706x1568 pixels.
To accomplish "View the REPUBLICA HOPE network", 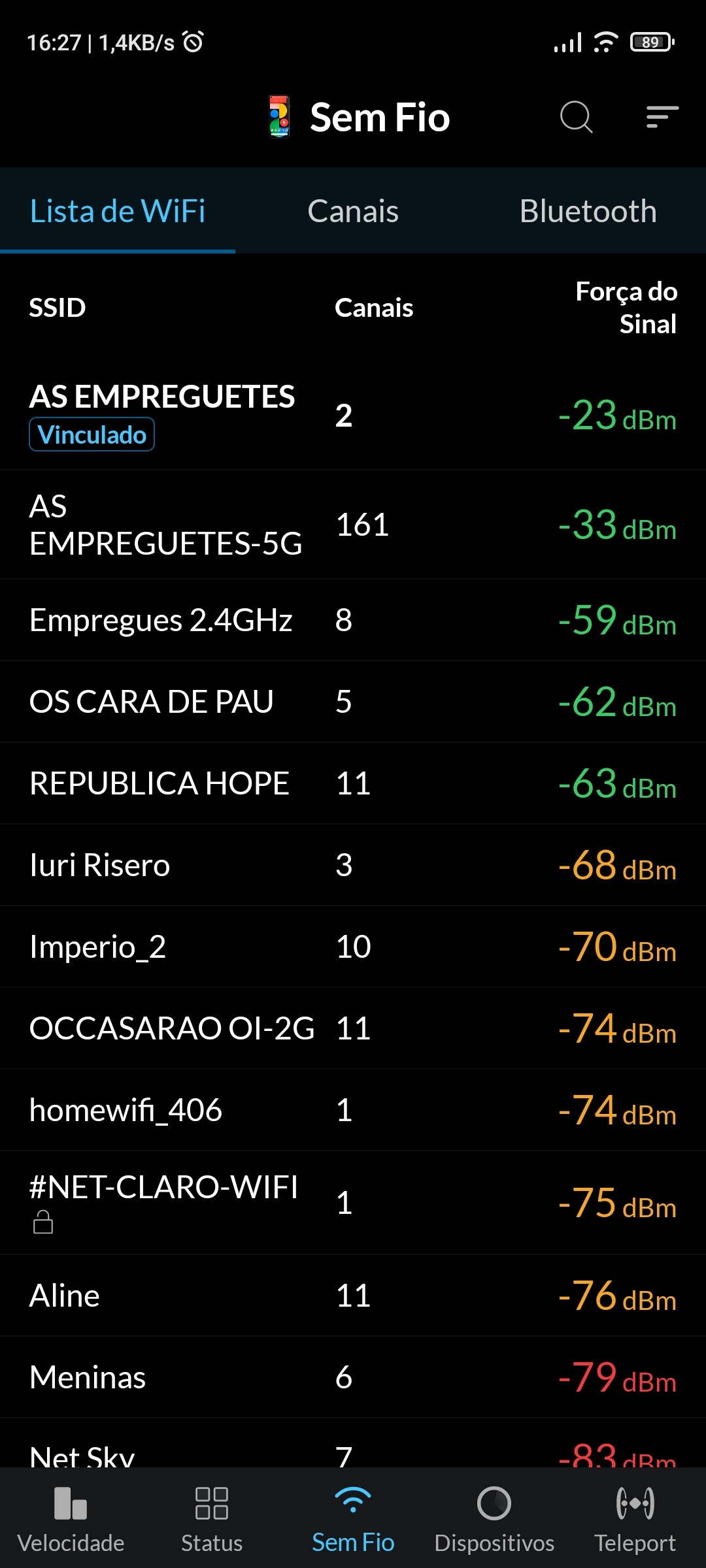I will 353,783.
